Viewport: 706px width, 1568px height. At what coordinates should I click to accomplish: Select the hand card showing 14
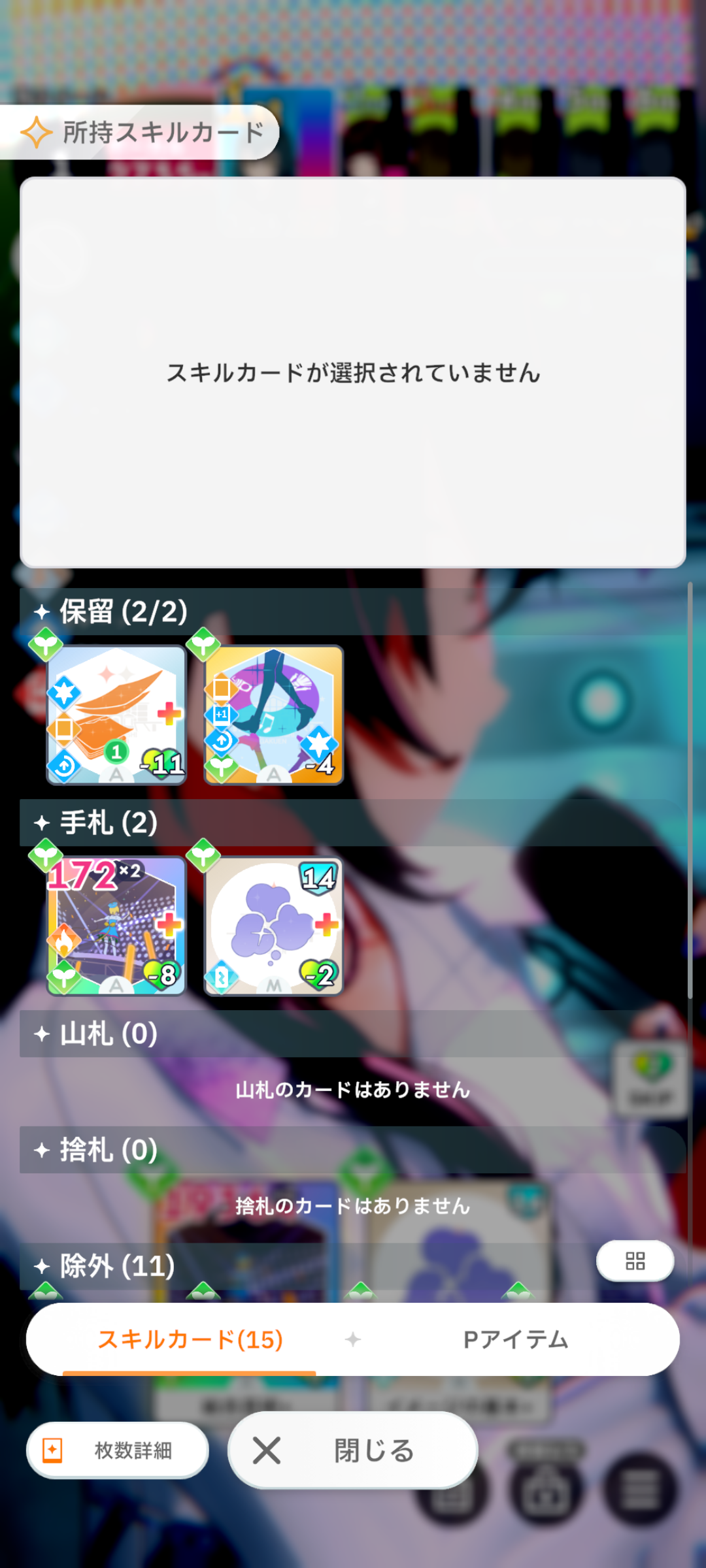[x=274, y=926]
